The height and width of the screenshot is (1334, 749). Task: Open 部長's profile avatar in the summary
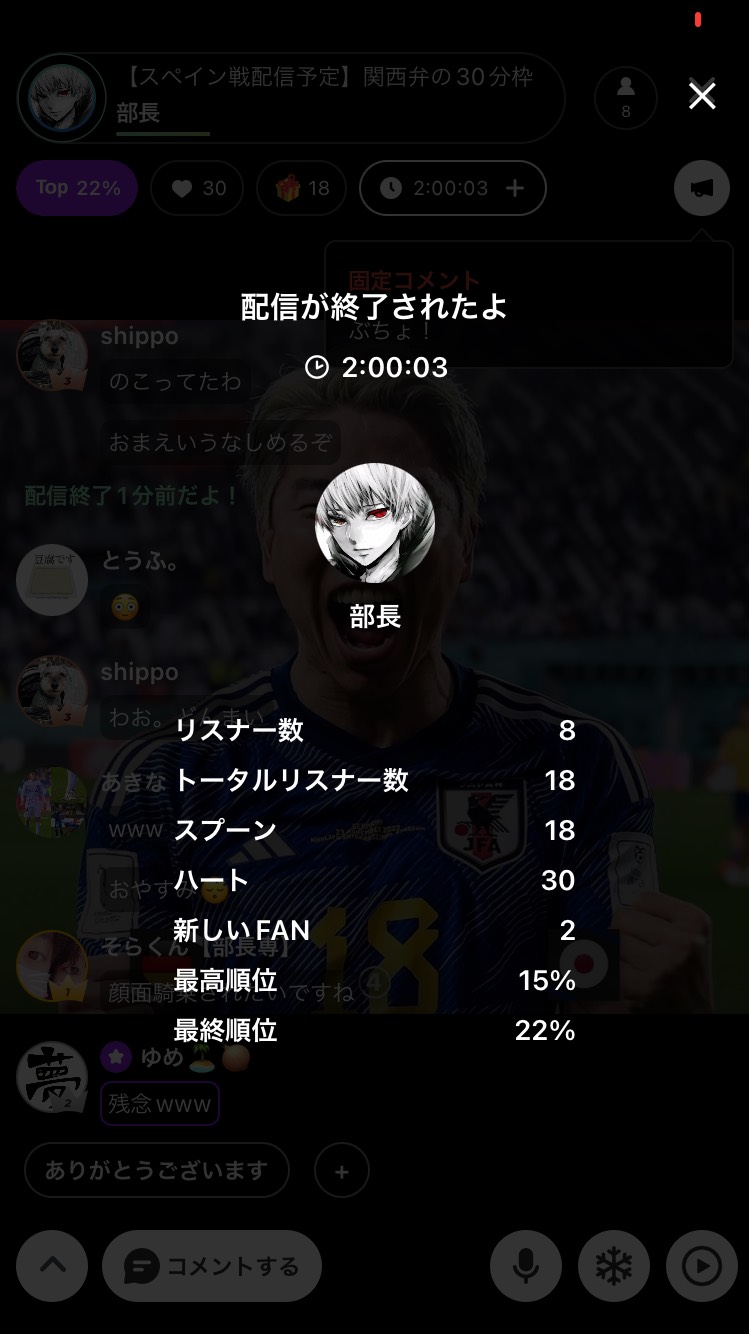(375, 524)
